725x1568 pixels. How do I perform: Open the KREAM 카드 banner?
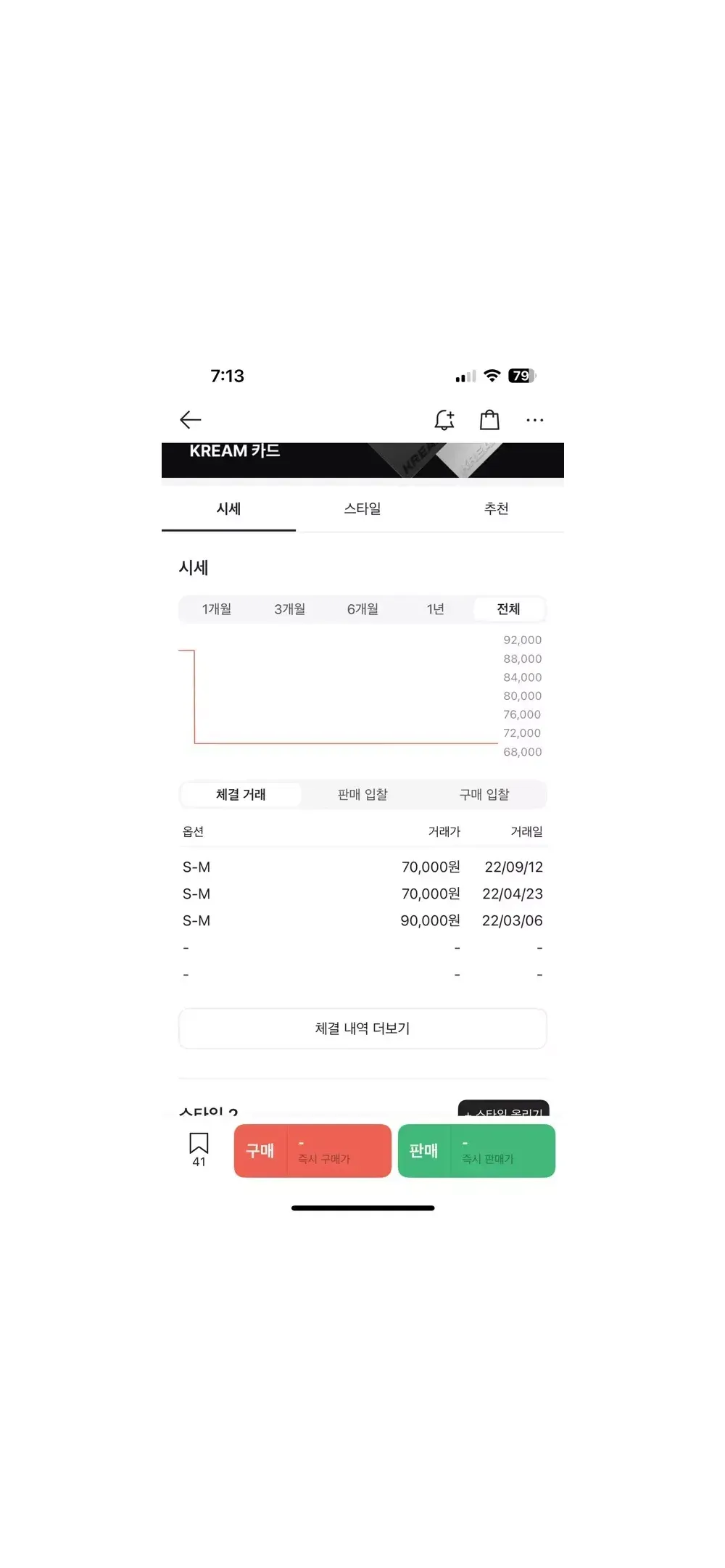tap(362, 459)
